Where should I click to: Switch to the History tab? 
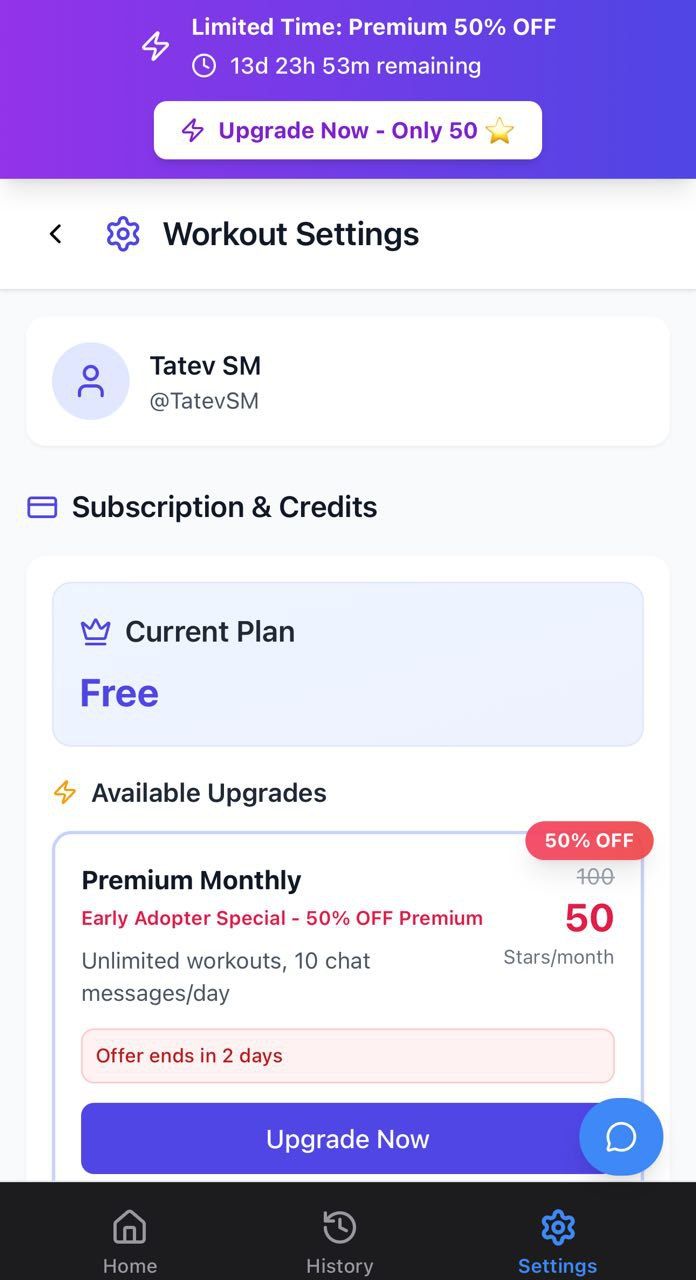(339, 1240)
